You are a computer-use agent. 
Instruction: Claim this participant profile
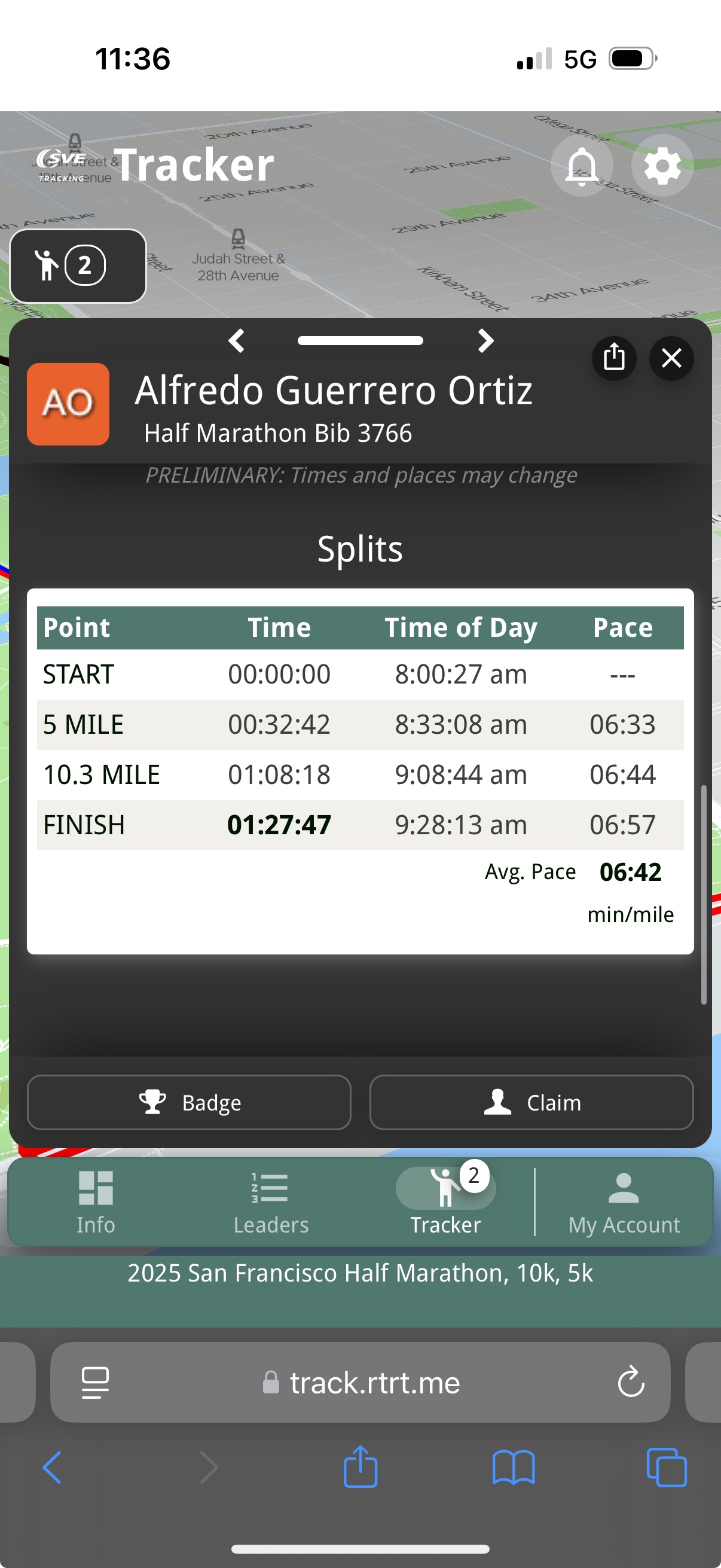(x=531, y=1102)
